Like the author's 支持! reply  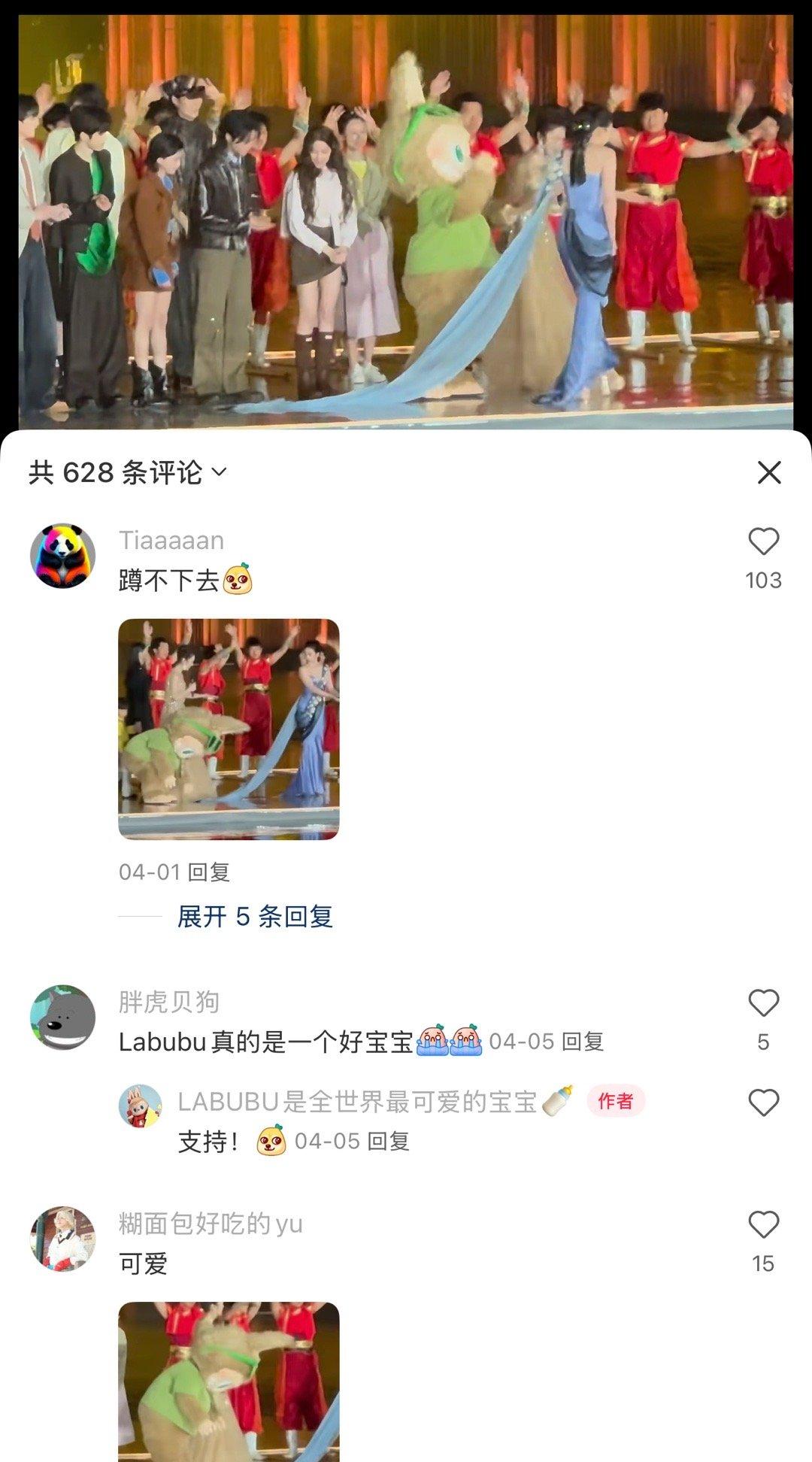[x=763, y=1103]
